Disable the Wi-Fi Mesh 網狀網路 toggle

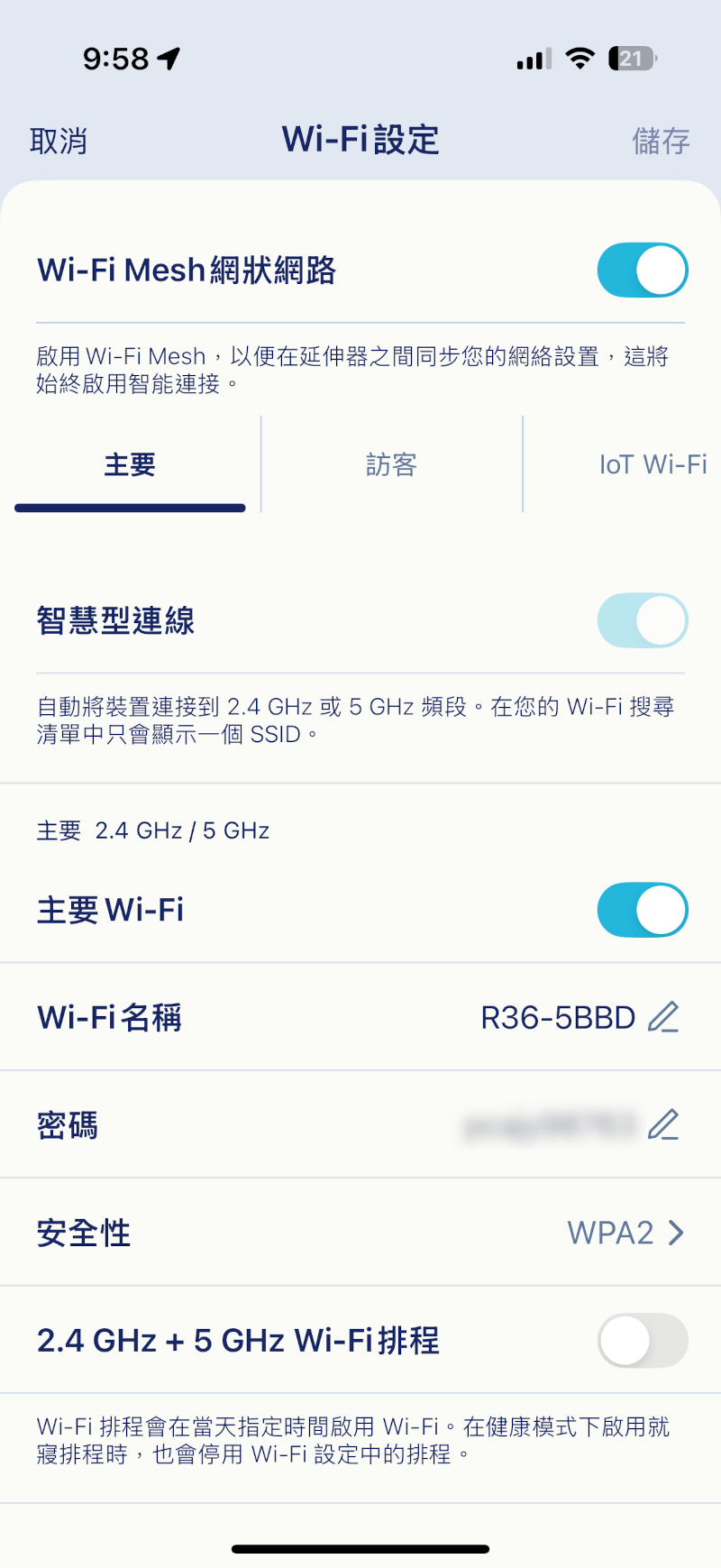click(642, 269)
